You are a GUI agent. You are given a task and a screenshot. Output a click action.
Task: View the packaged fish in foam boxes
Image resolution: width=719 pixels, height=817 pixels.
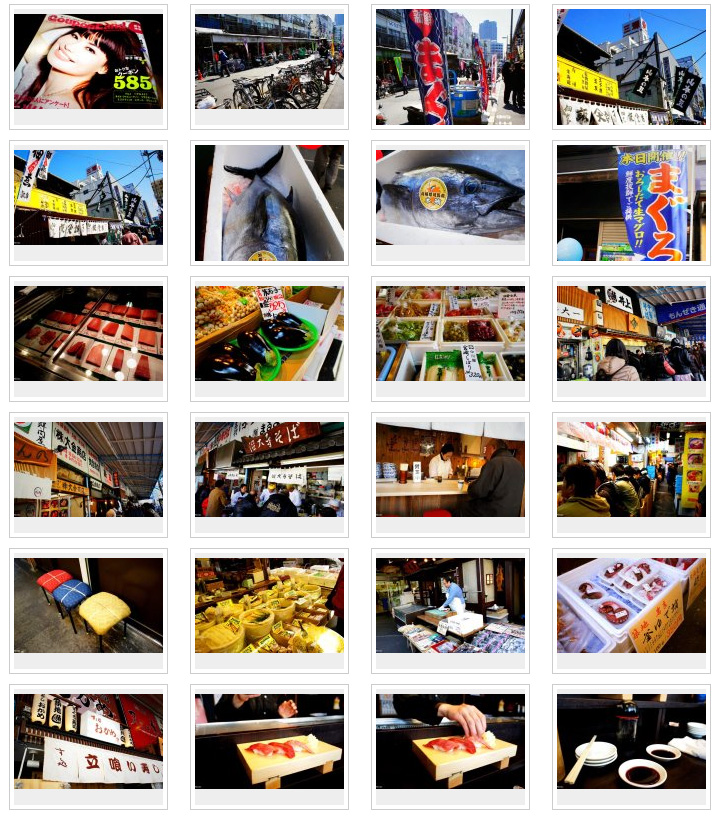[x=631, y=606]
